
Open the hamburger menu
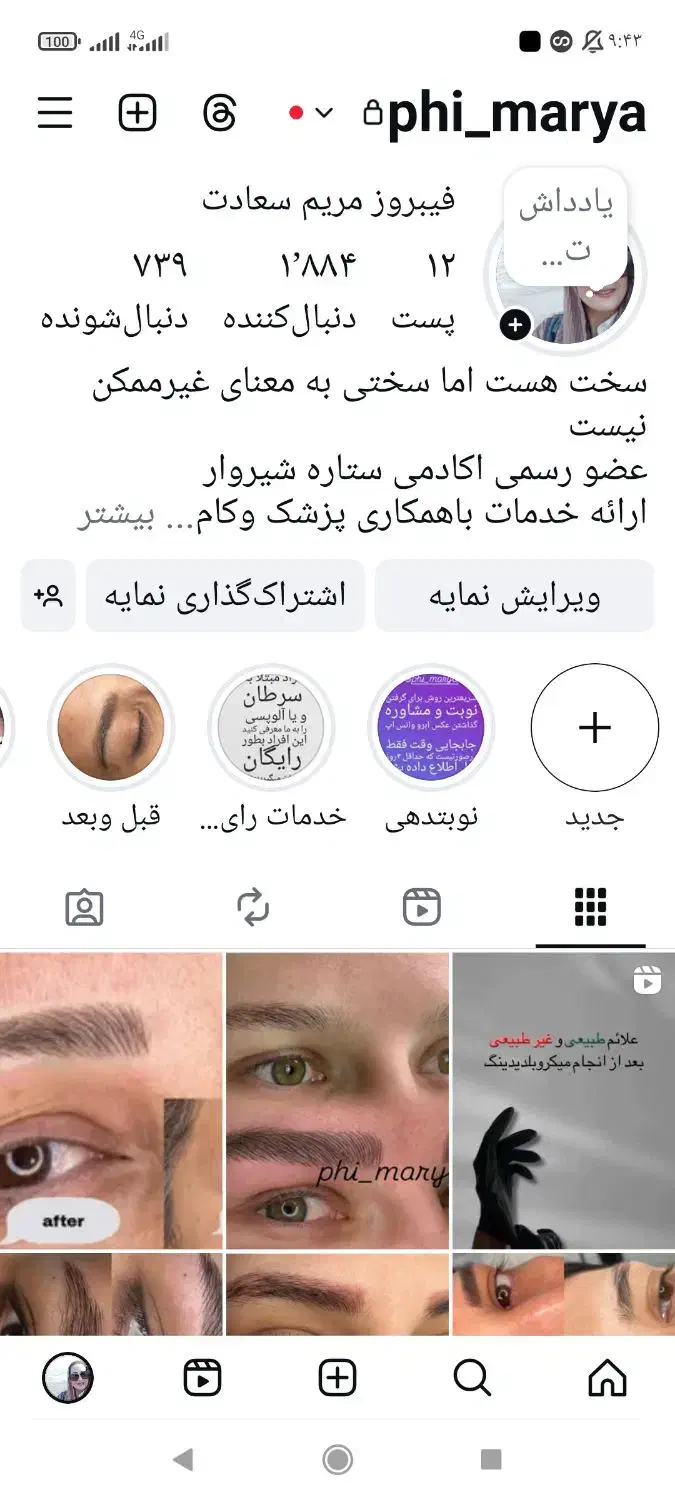point(55,113)
